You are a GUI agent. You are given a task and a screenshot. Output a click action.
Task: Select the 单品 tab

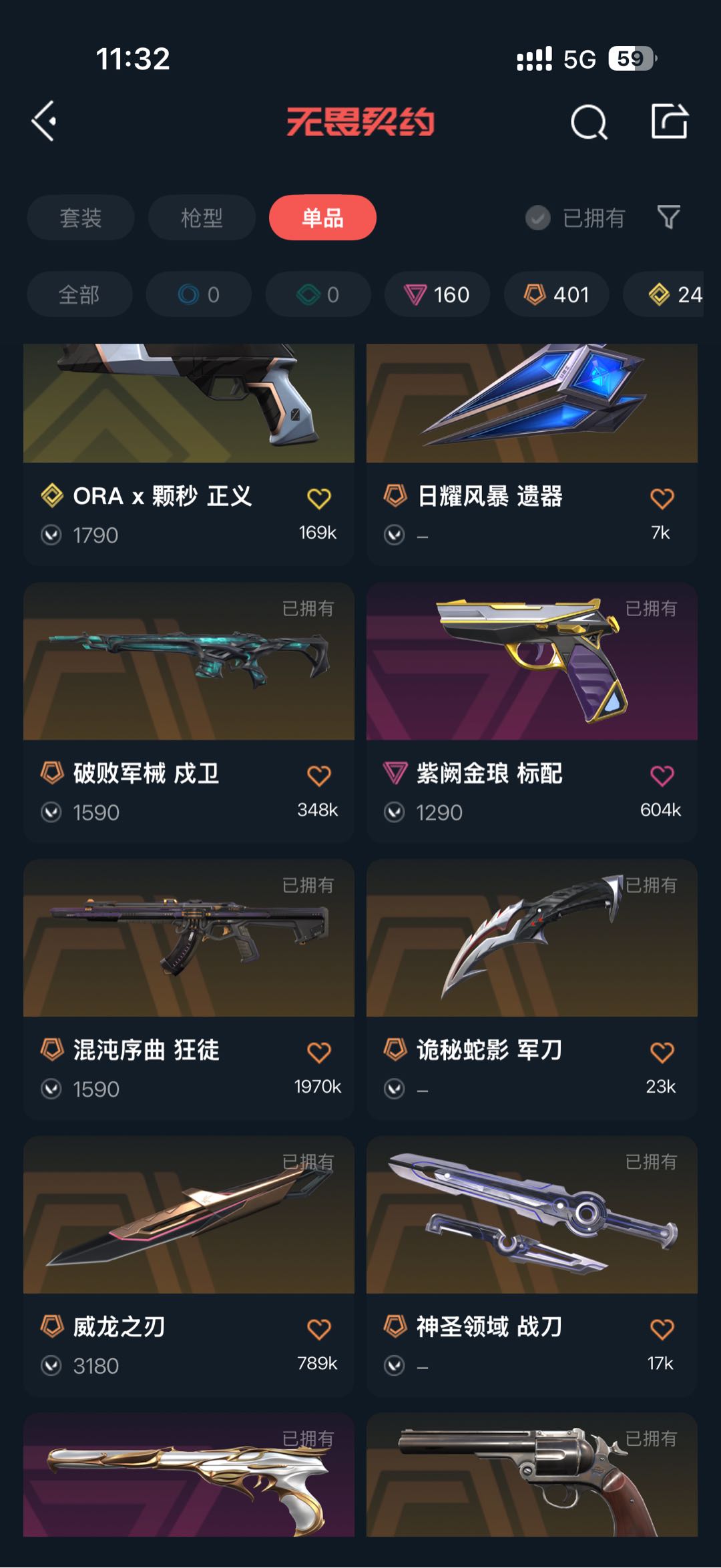pyautogui.click(x=322, y=218)
